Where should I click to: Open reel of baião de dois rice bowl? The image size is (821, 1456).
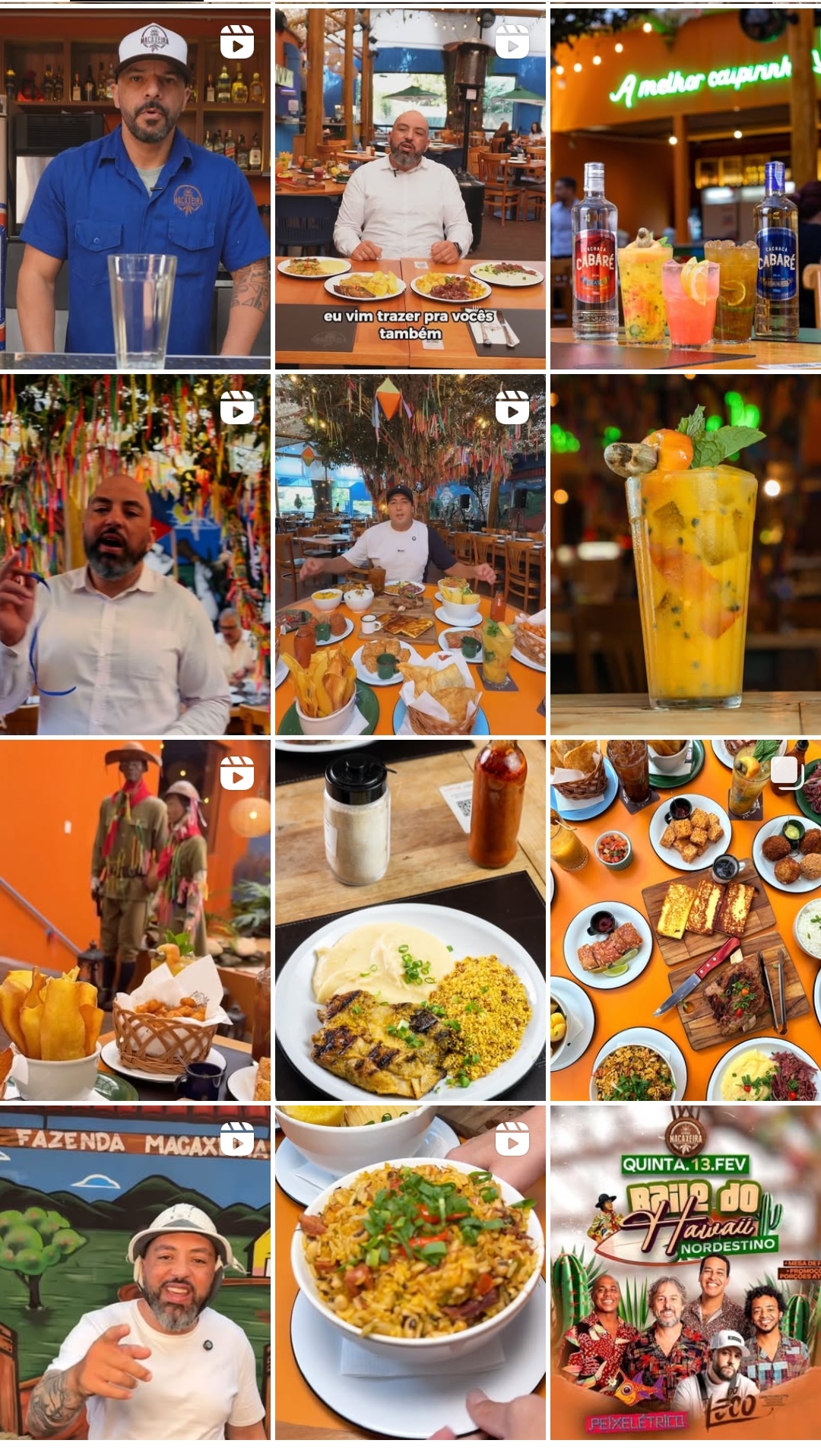click(410, 1272)
